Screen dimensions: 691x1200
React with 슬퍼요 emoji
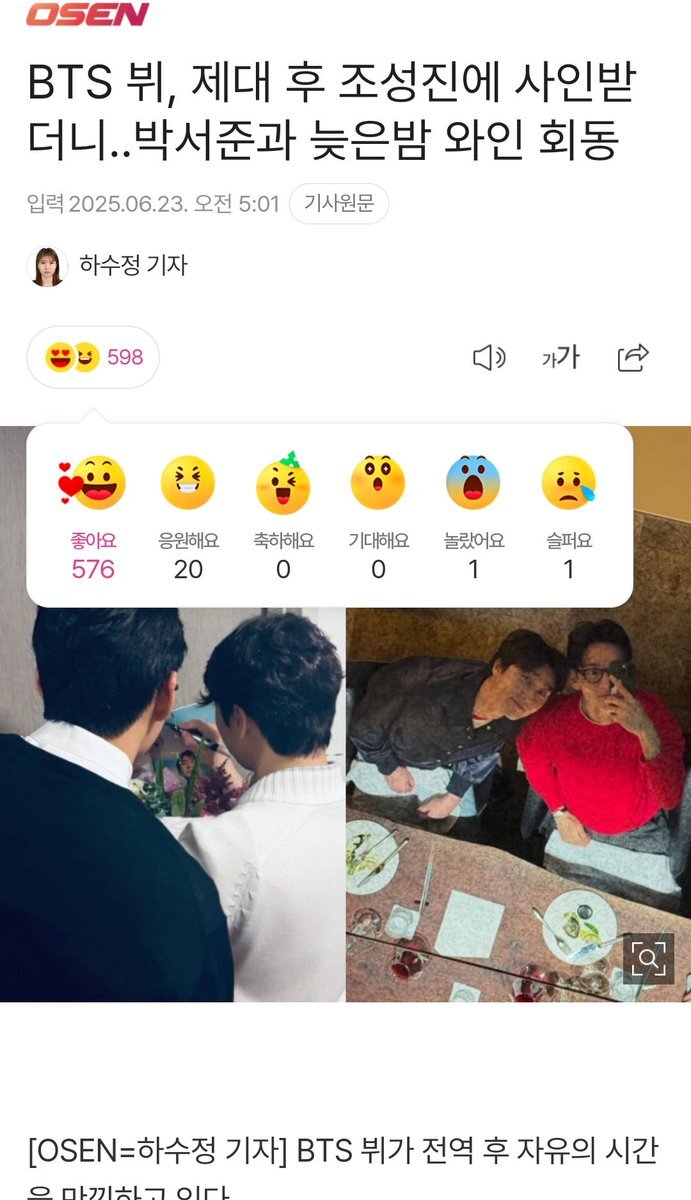(x=568, y=484)
